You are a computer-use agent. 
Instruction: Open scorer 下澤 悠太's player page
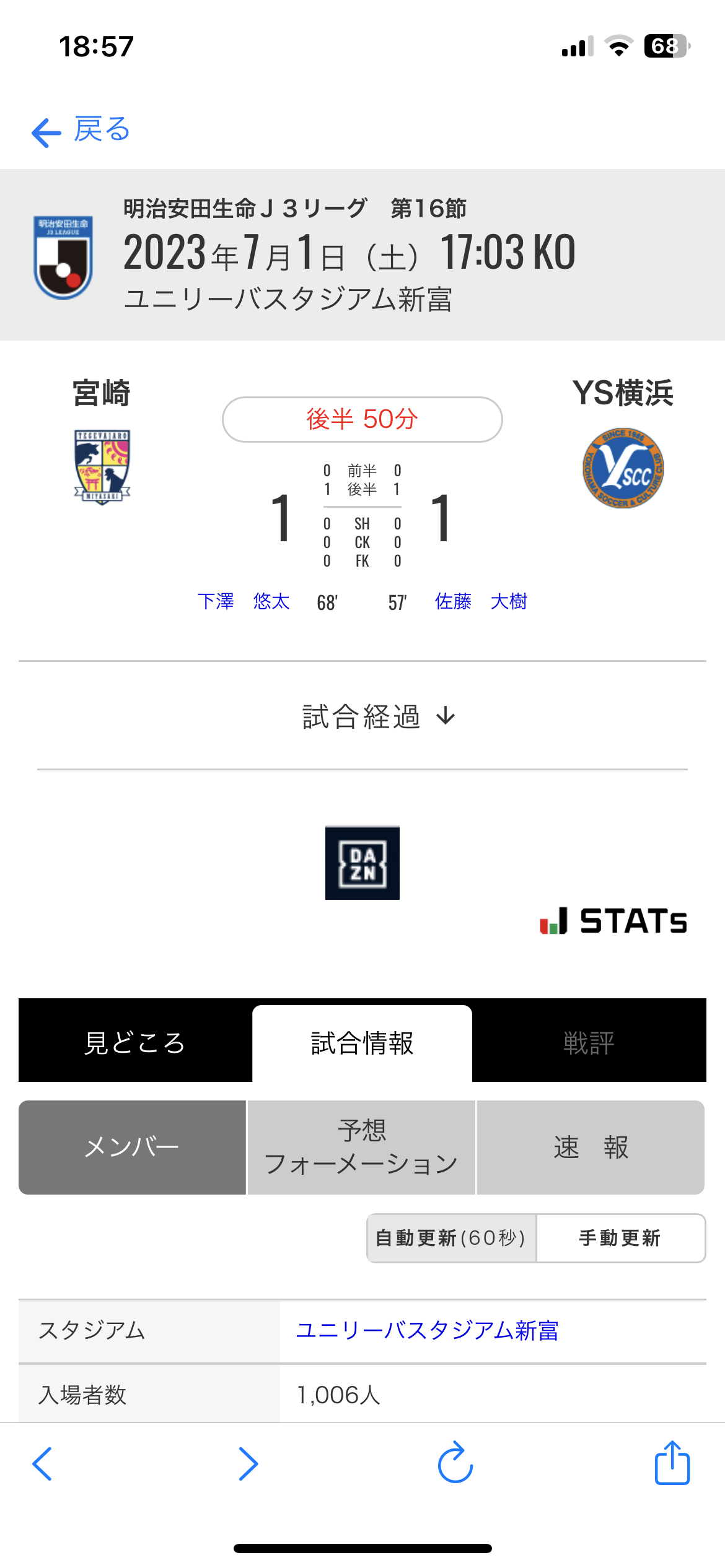pyautogui.click(x=244, y=601)
